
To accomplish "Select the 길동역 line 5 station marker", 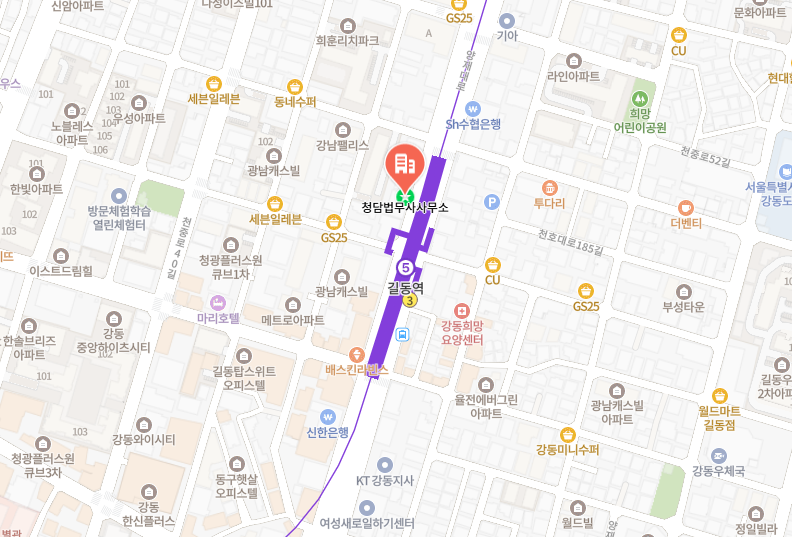I will [x=405, y=267].
